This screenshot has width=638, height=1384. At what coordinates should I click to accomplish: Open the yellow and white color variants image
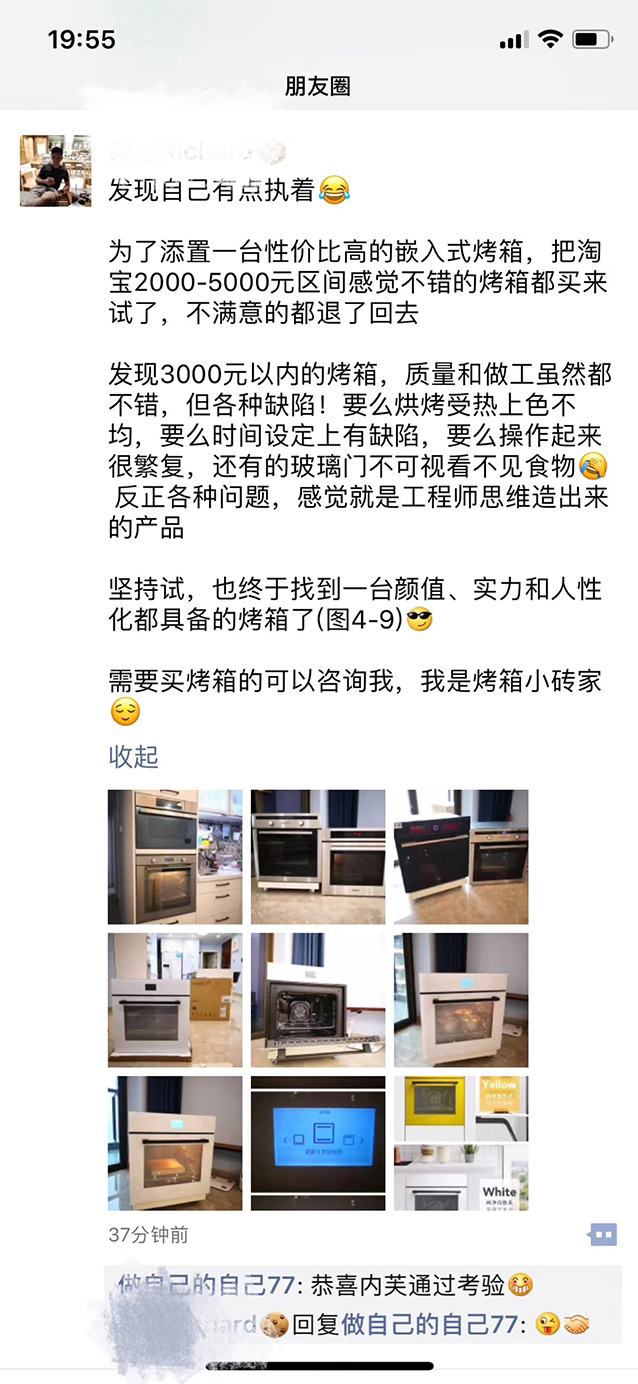tap(461, 1143)
